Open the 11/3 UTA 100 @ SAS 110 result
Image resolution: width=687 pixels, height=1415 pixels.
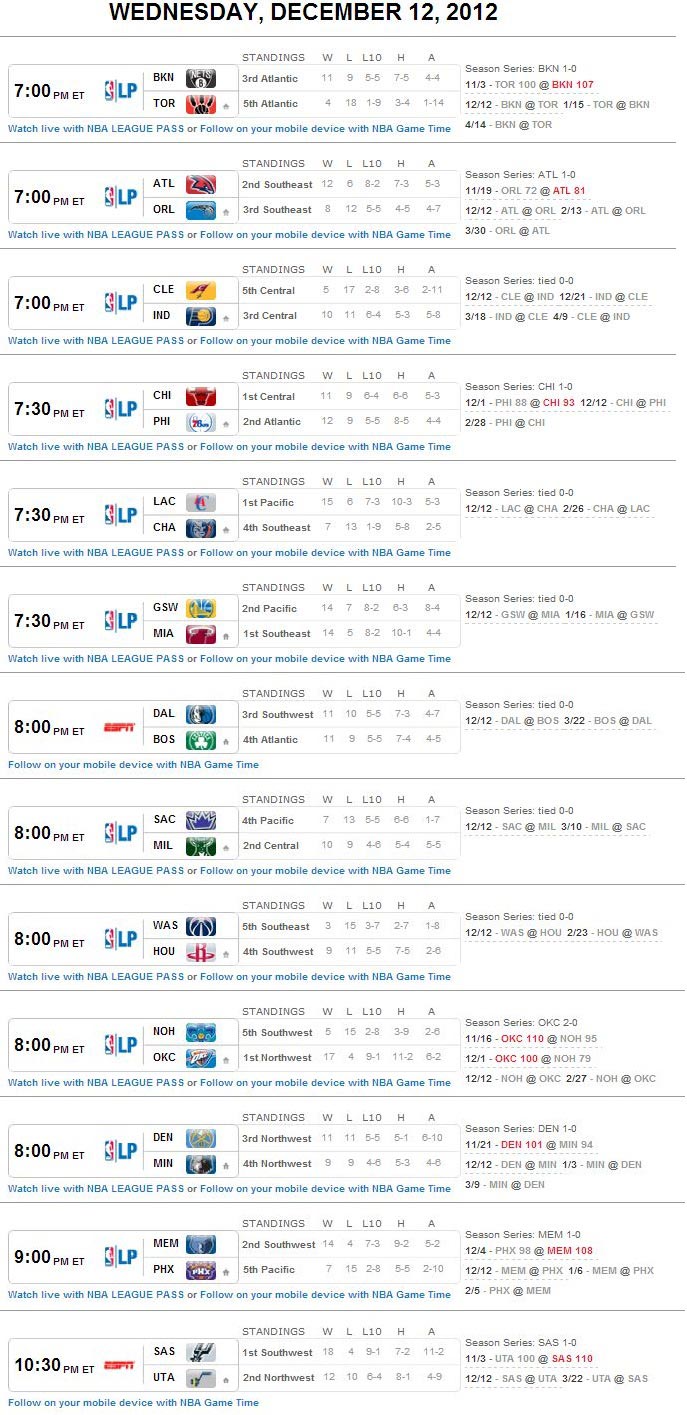[x=529, y=1359]
